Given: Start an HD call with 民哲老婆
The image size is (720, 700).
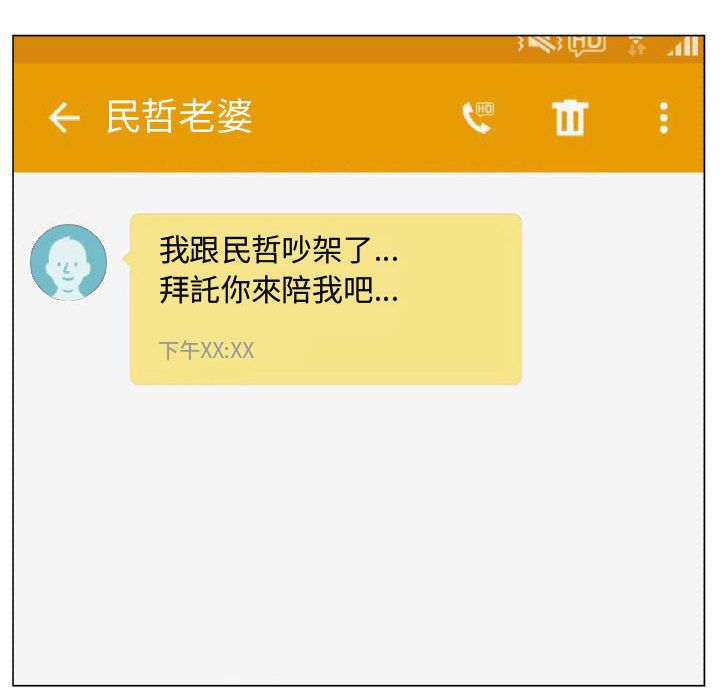Looking at the screenshot, I should coord(478,118).
